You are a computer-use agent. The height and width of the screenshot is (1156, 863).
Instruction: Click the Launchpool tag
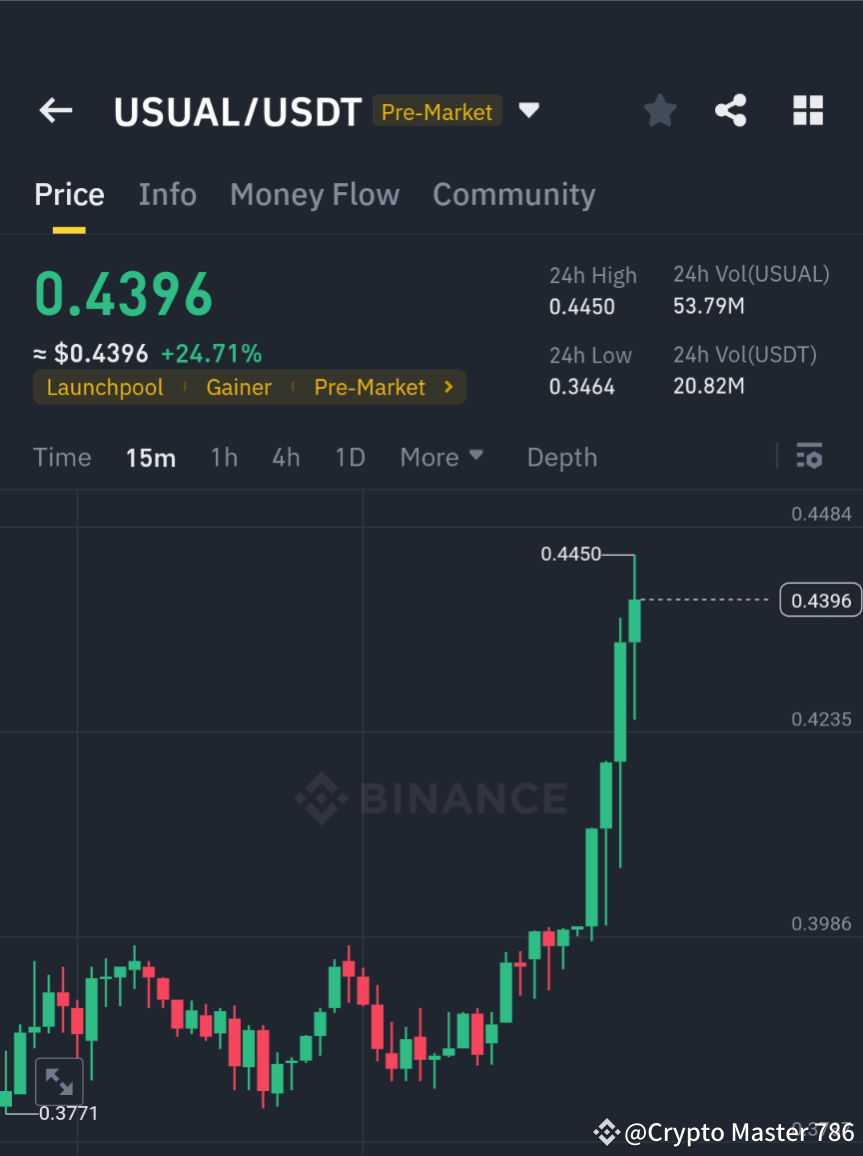(x=104, y=387)
